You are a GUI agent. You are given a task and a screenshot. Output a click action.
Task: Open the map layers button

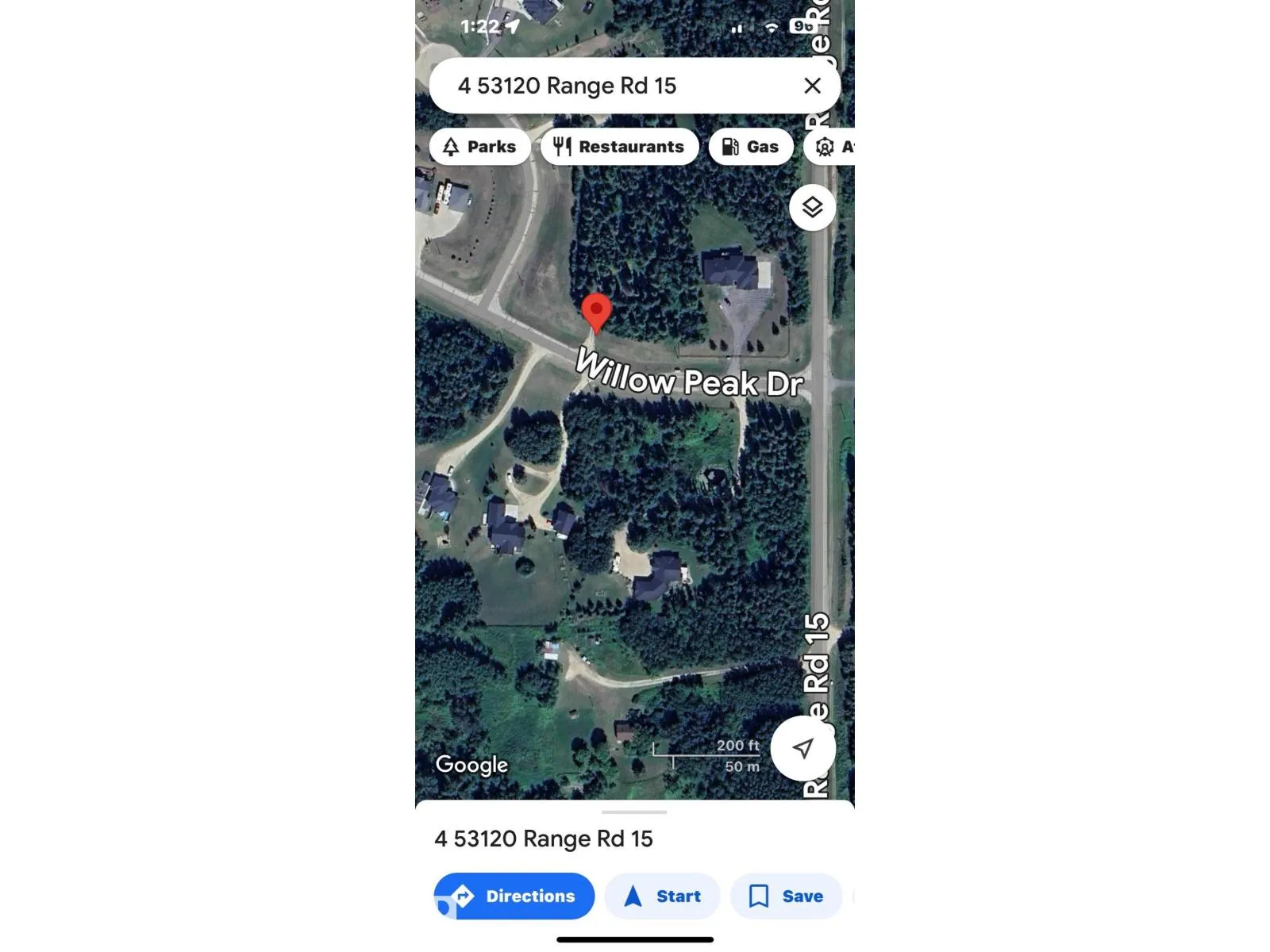coord(812,208)
